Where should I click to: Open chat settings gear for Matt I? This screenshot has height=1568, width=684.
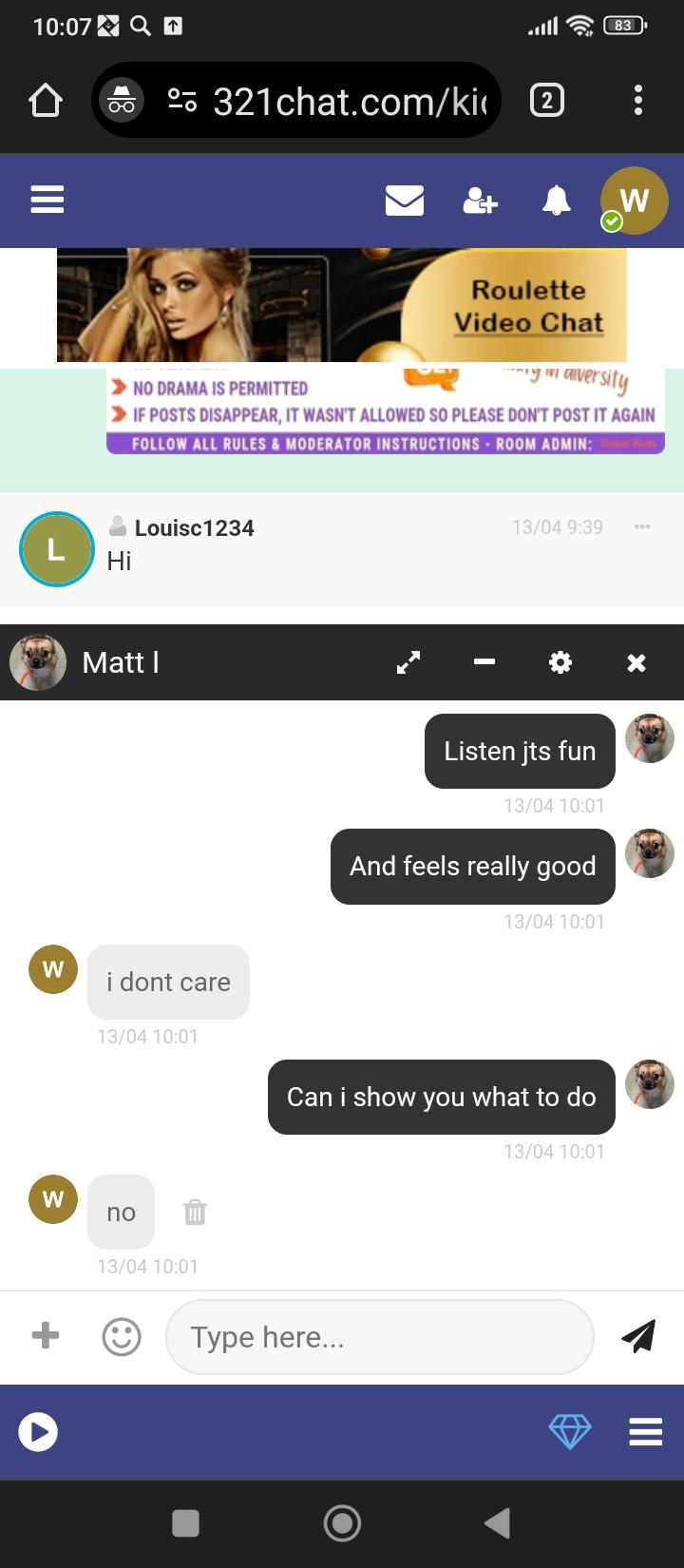point(560,662)
